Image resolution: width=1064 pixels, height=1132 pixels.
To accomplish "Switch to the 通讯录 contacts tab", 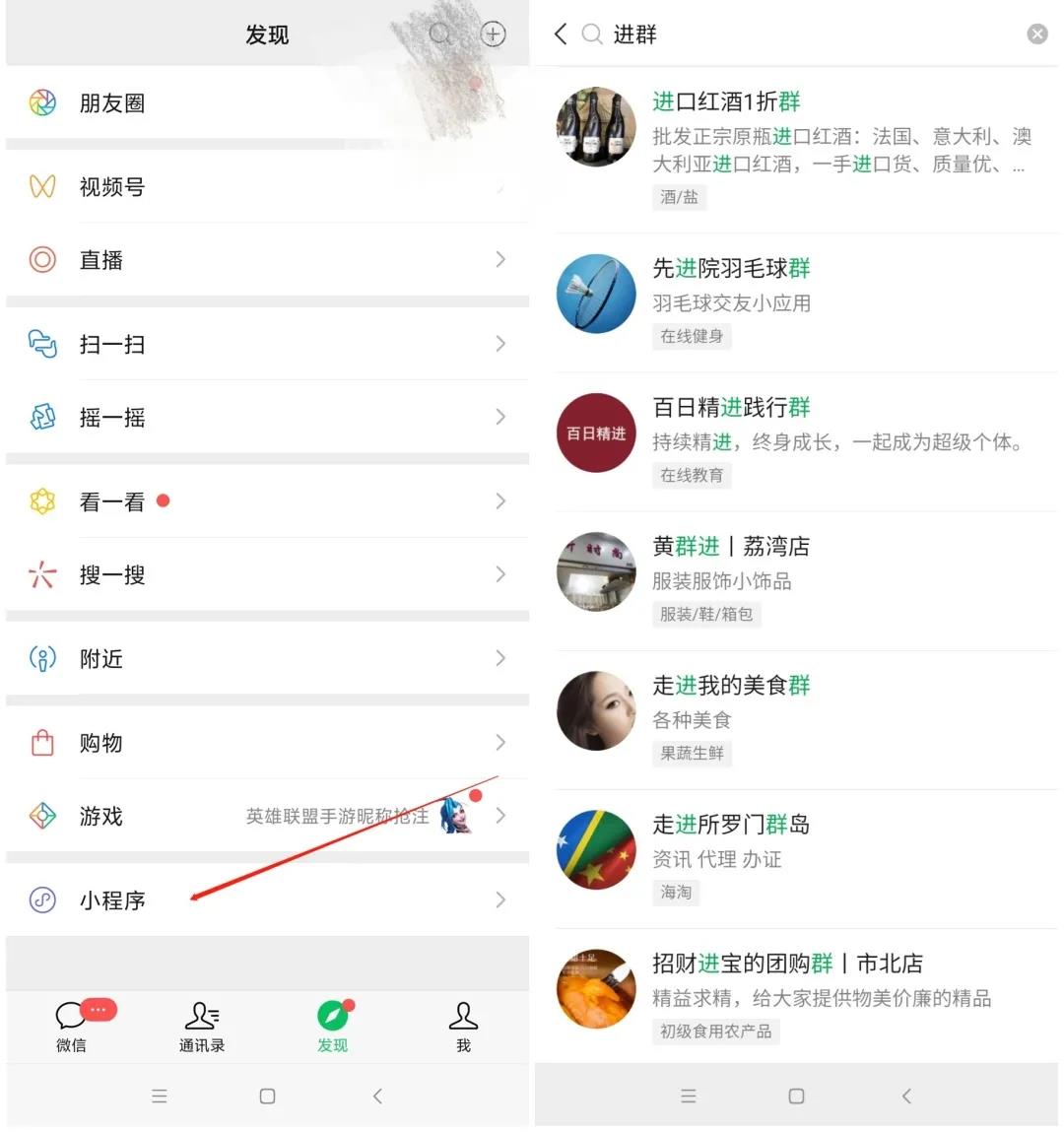I will [202, 1027].
